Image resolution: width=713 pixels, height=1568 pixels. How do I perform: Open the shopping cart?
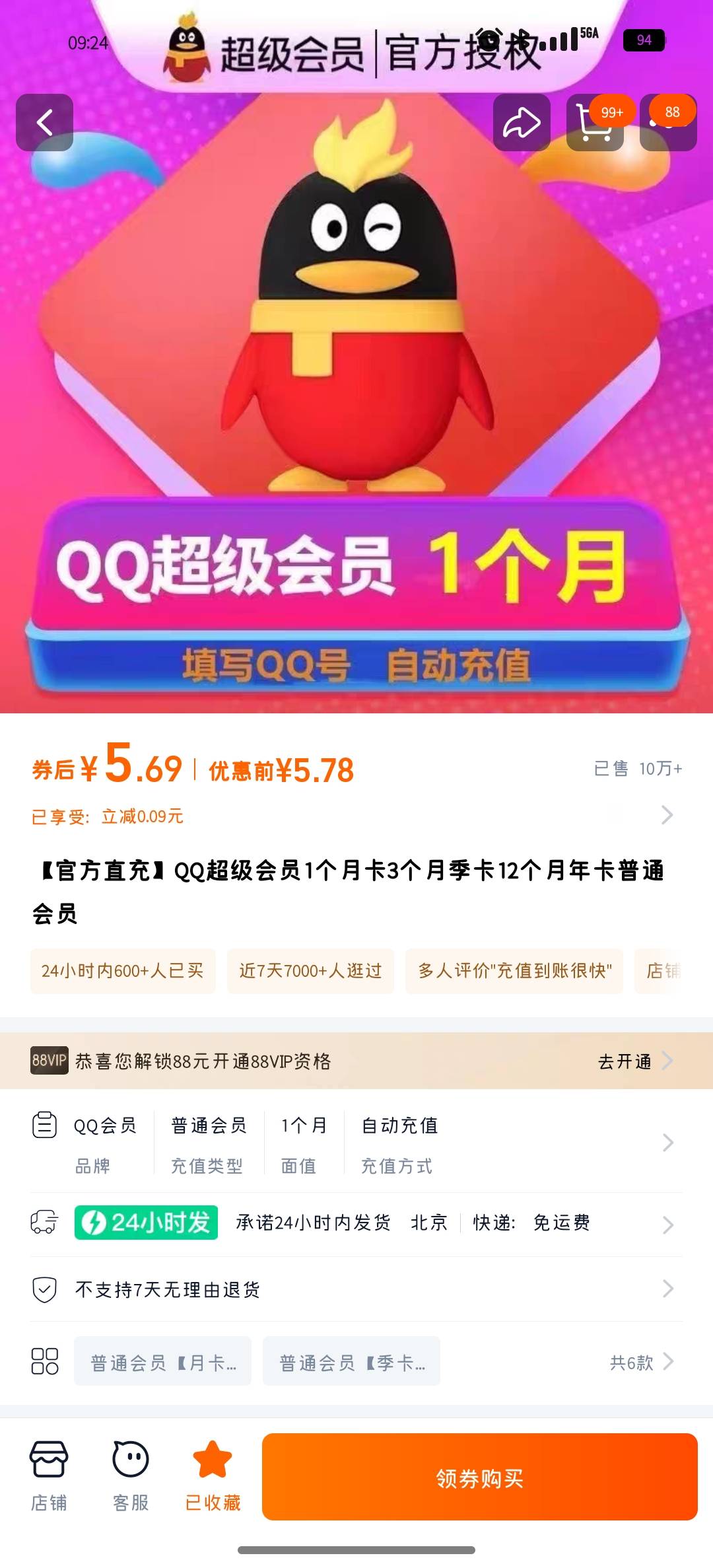pyautogui.click(x=594, y=124)
